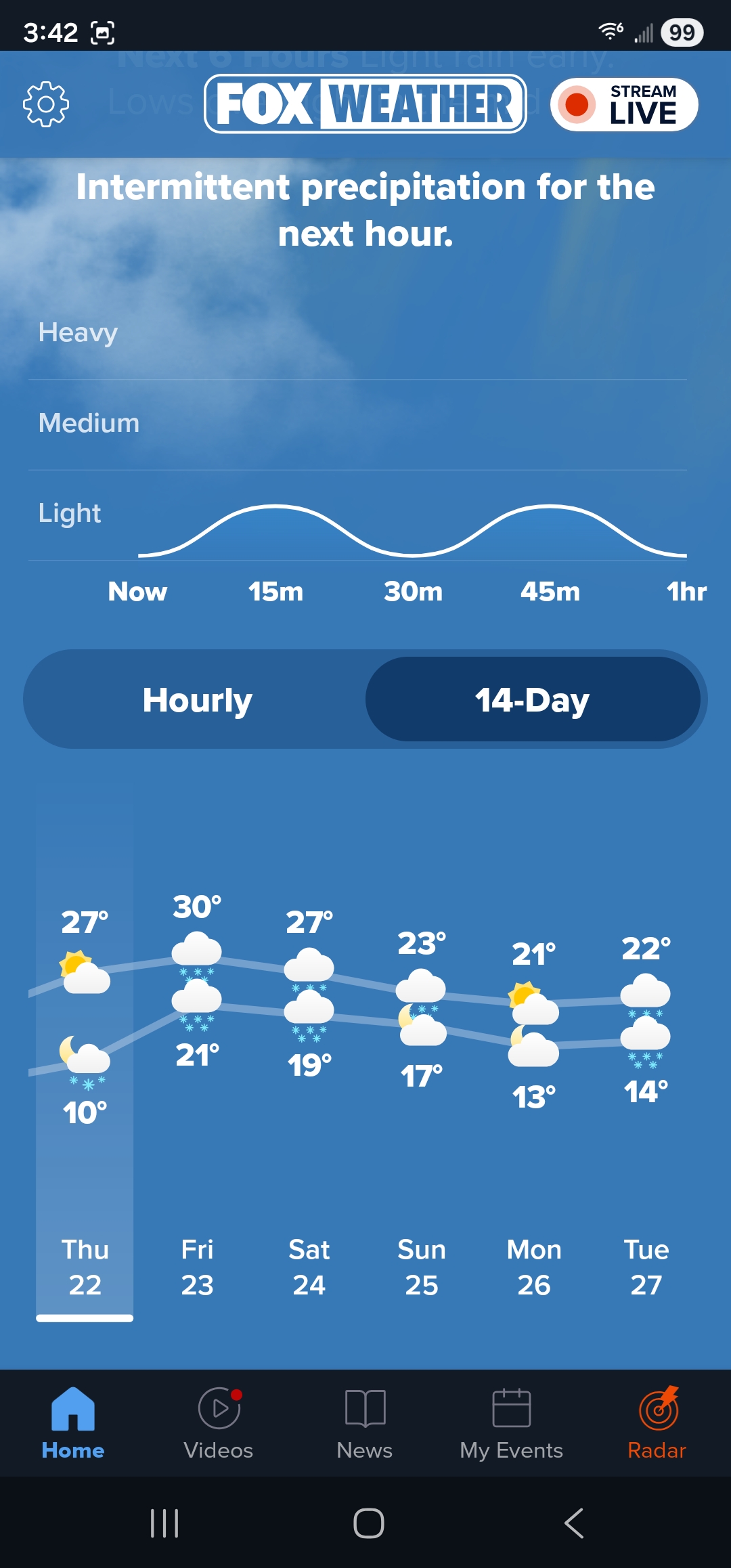This screenshot has height=1568, width=731.
Task: Open the Videos tab
Action: 219,1423
